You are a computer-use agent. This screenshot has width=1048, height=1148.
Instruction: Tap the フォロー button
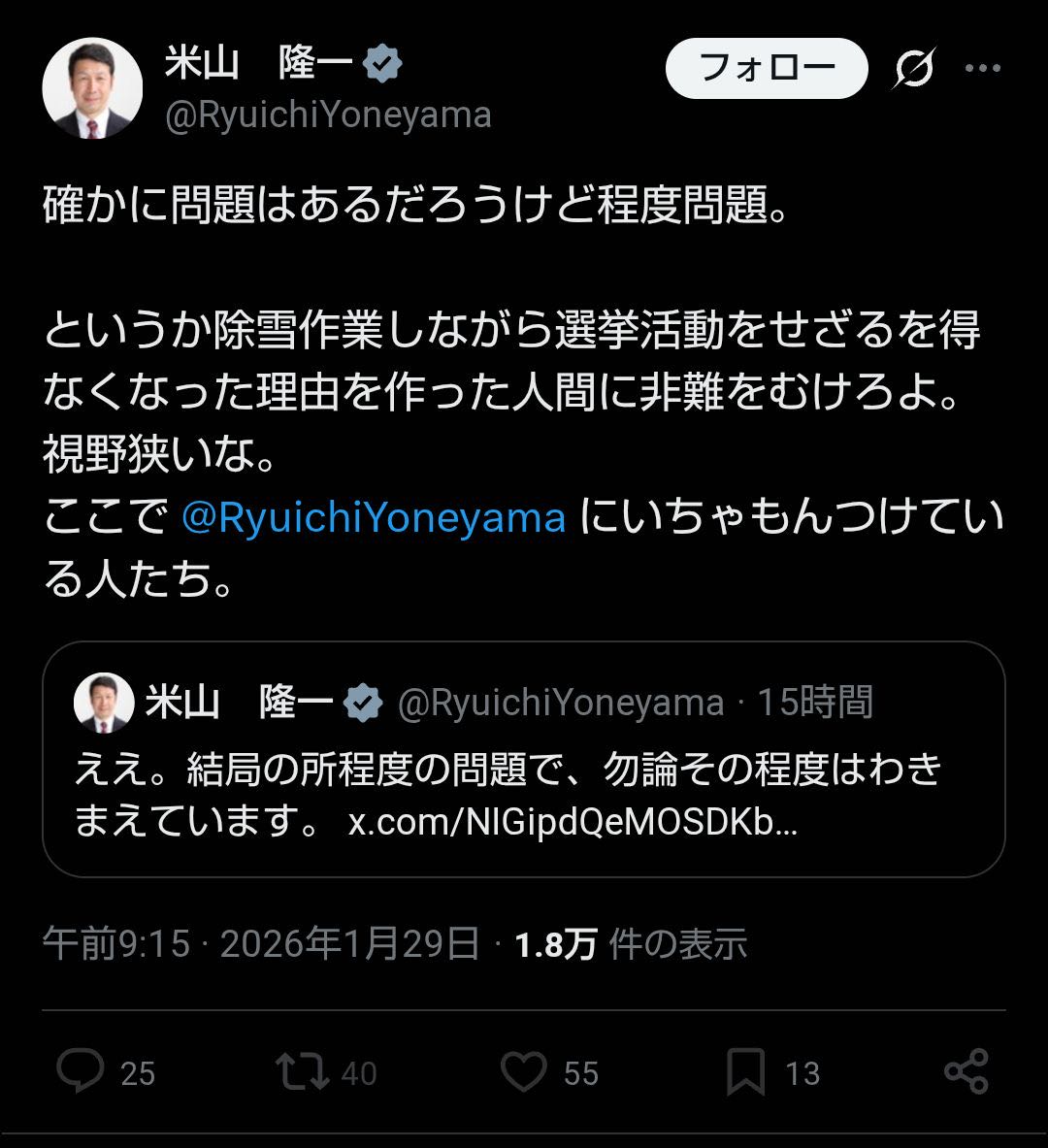[766, 68]
